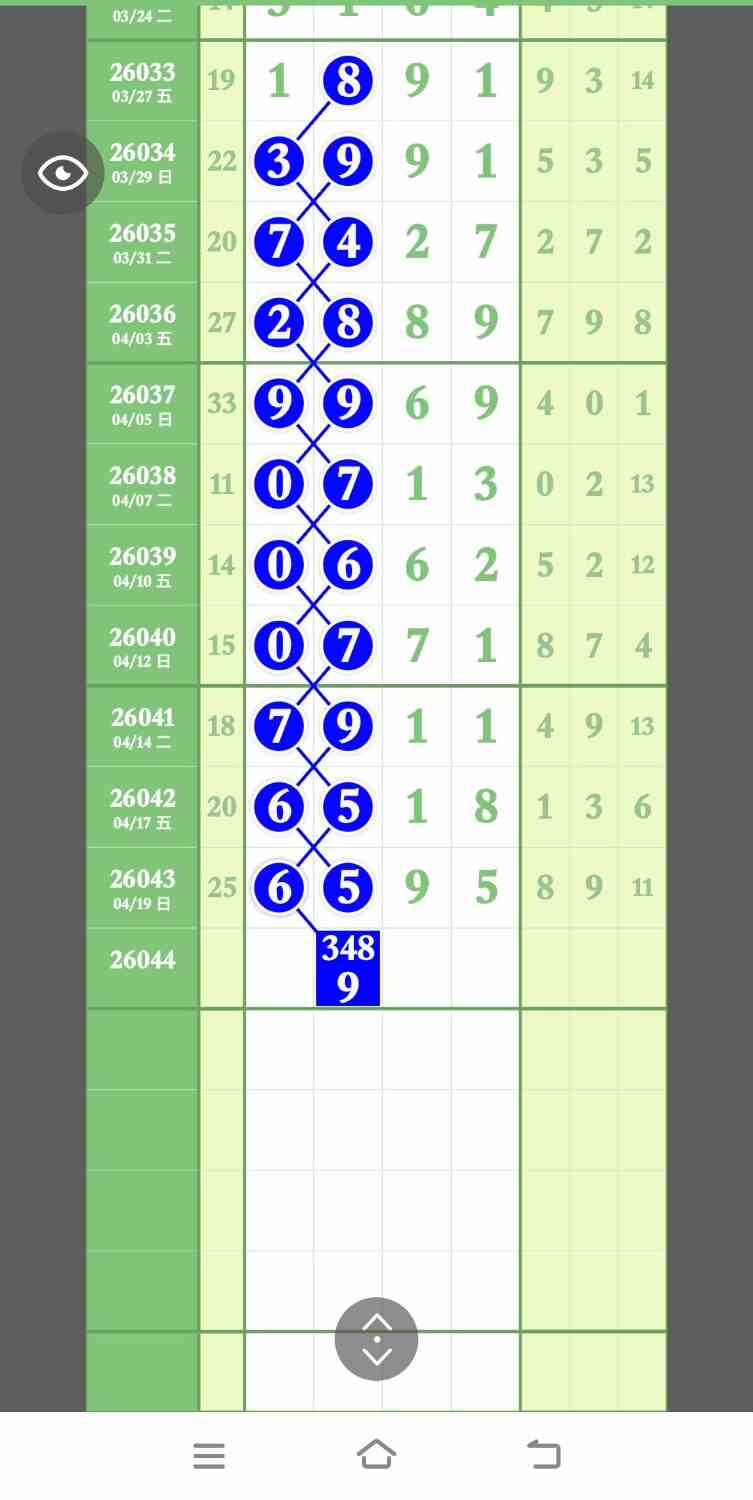Open the 3489 prediction cell for 26044

pyautogui.click(x=348, y=967)
